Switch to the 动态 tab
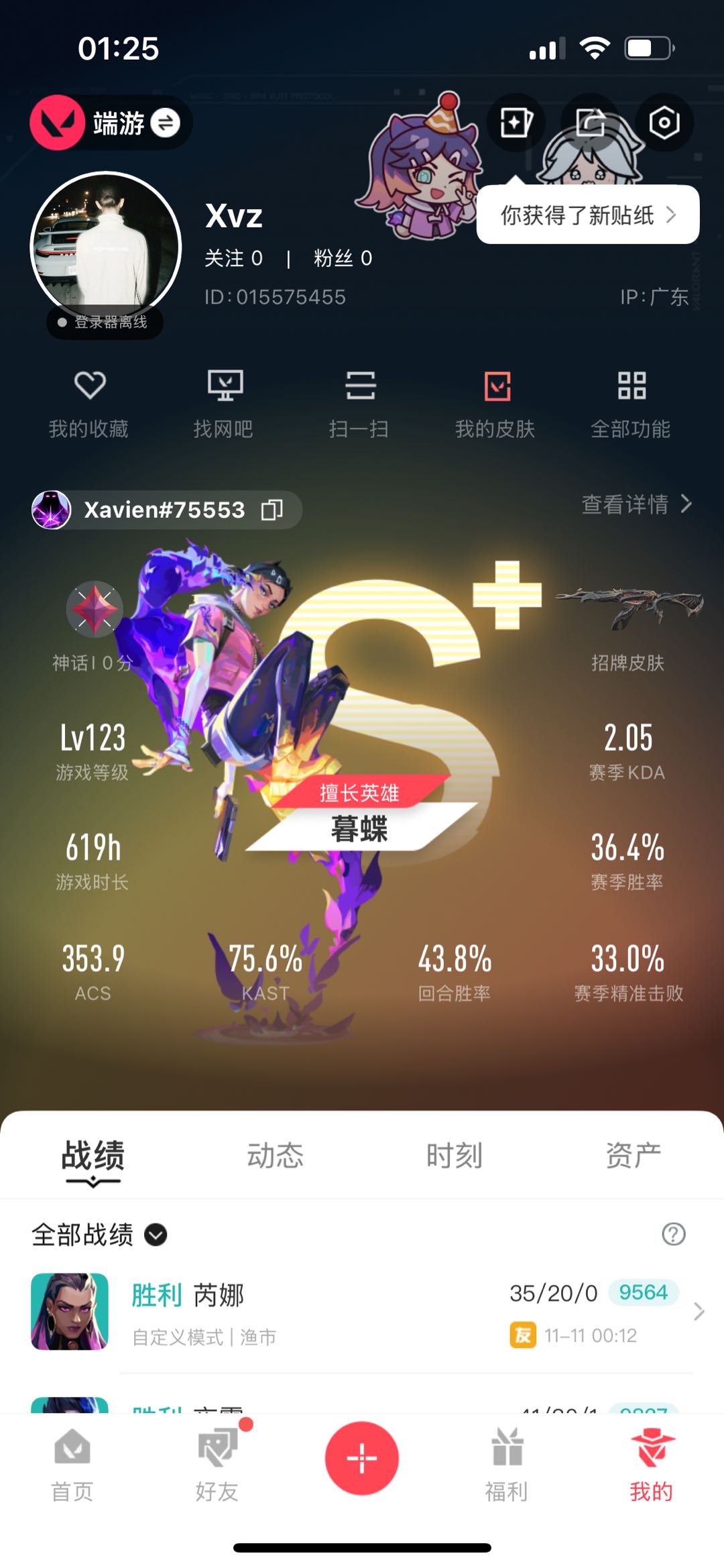 [275, 1156]
